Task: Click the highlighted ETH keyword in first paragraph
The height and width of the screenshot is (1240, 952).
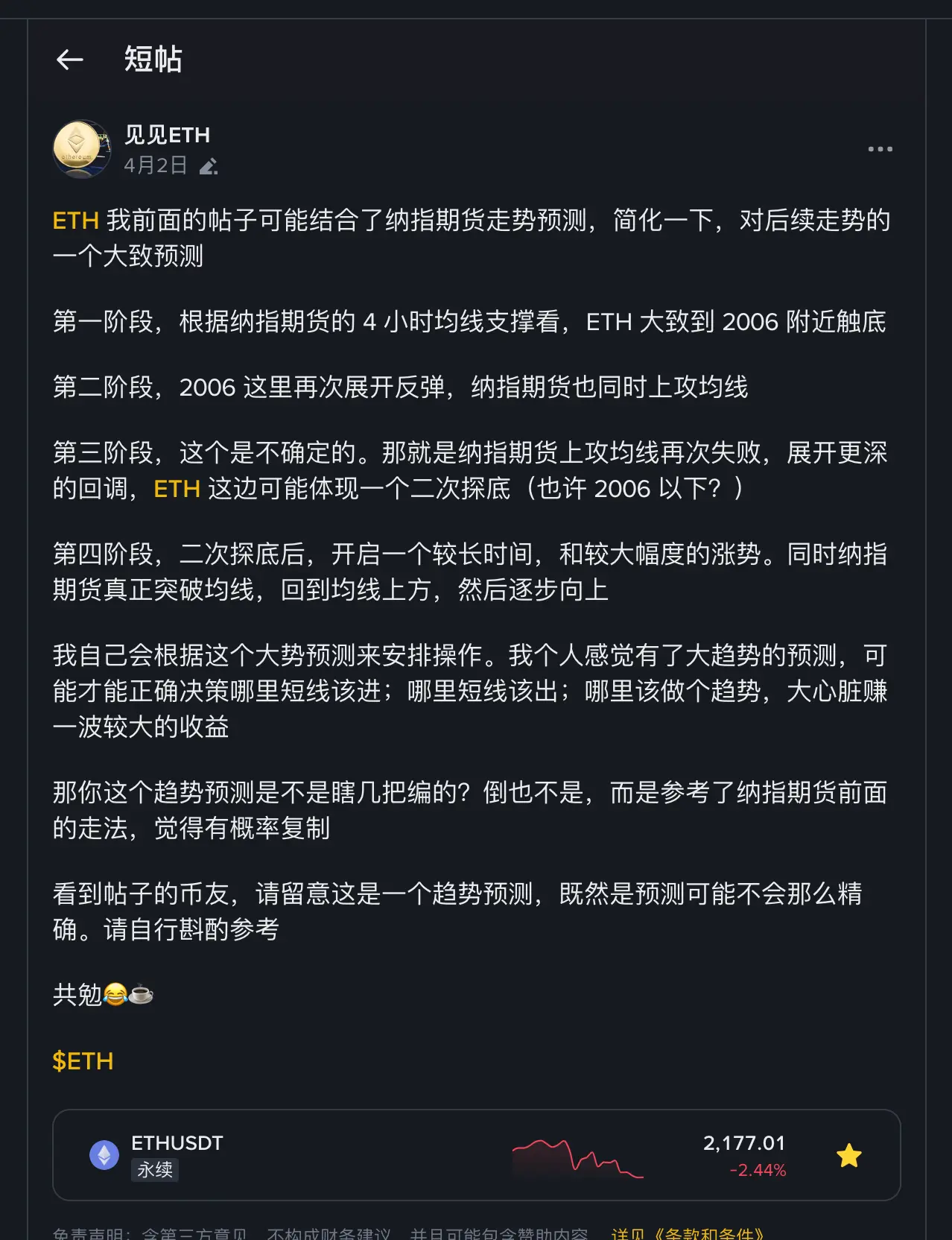Action: [x=74, y=221]
